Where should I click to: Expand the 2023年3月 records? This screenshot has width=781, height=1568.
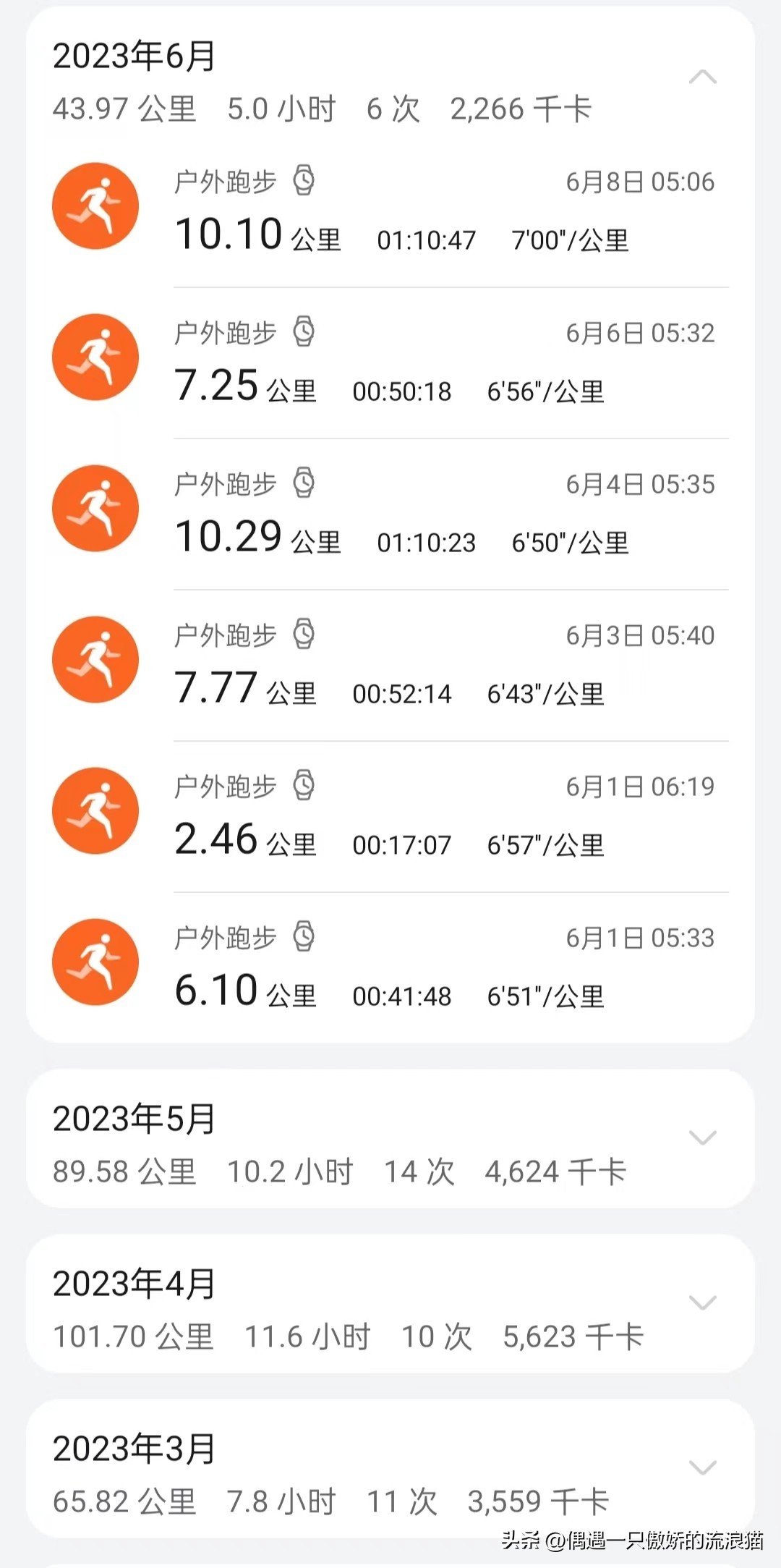[x=702, y=1467]
